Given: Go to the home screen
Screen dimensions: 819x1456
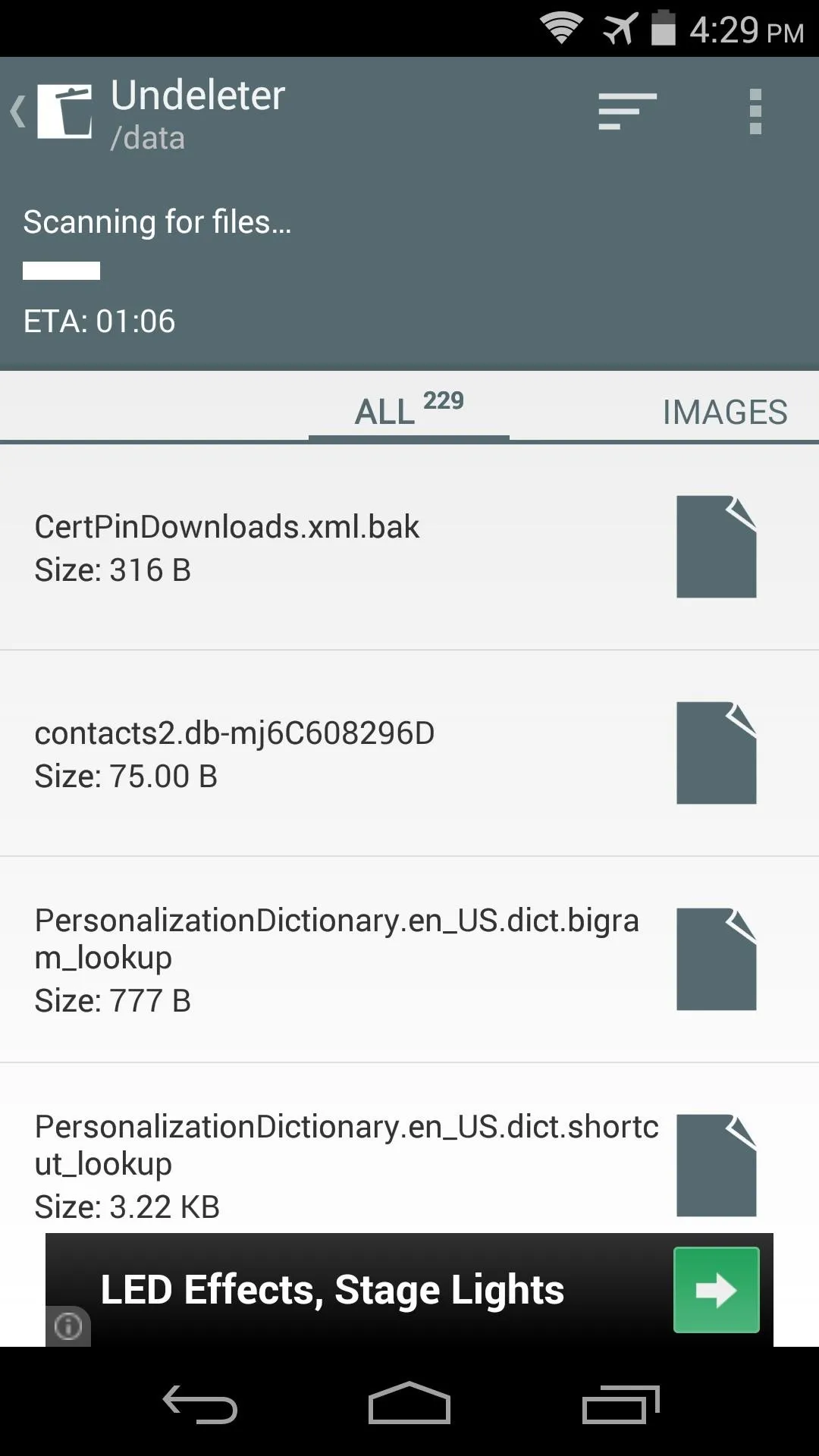Looking at the screenshot, I should (409, 1403).
